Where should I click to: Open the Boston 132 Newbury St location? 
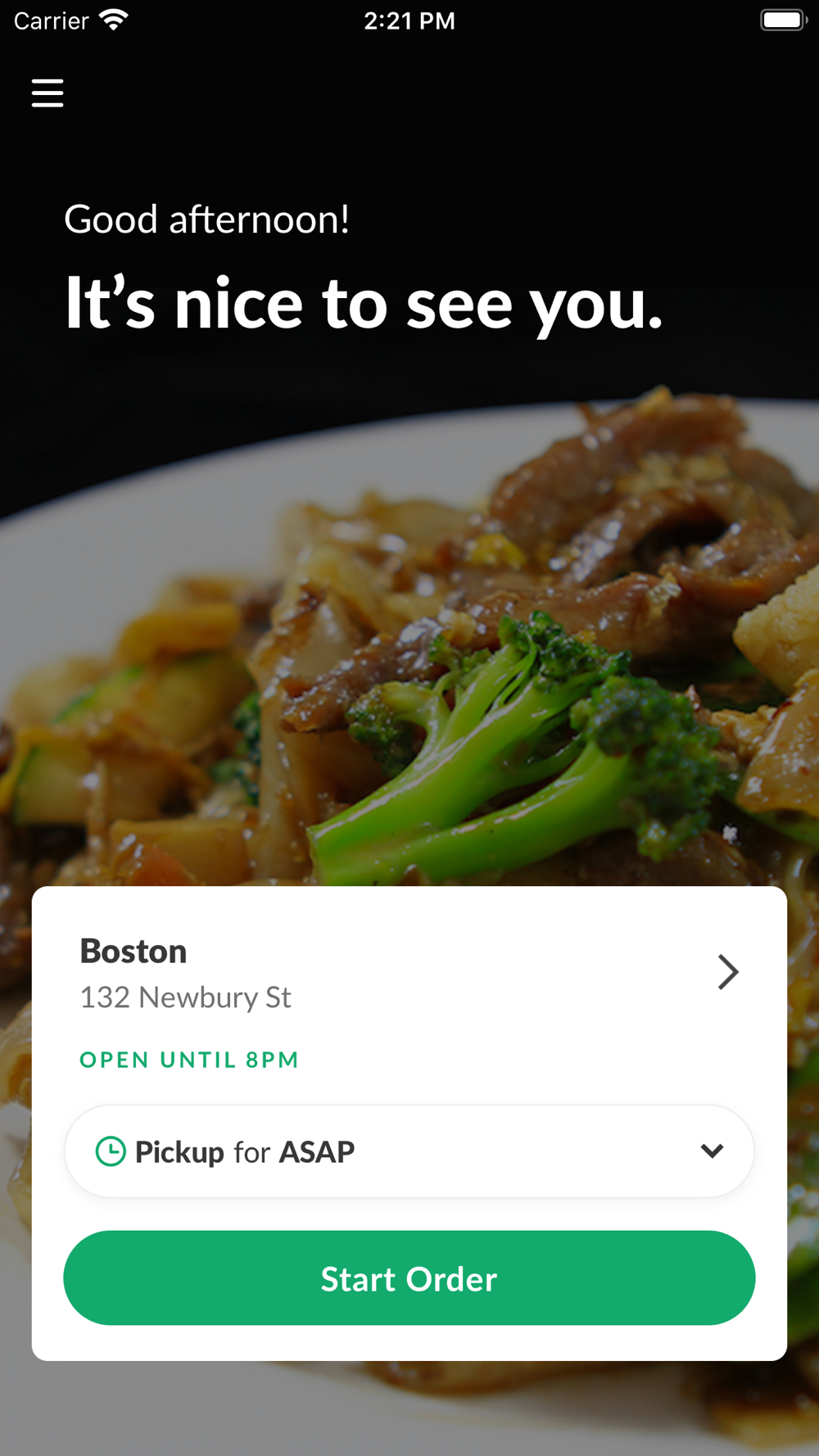pyautogui.click(x=409, y=974)
